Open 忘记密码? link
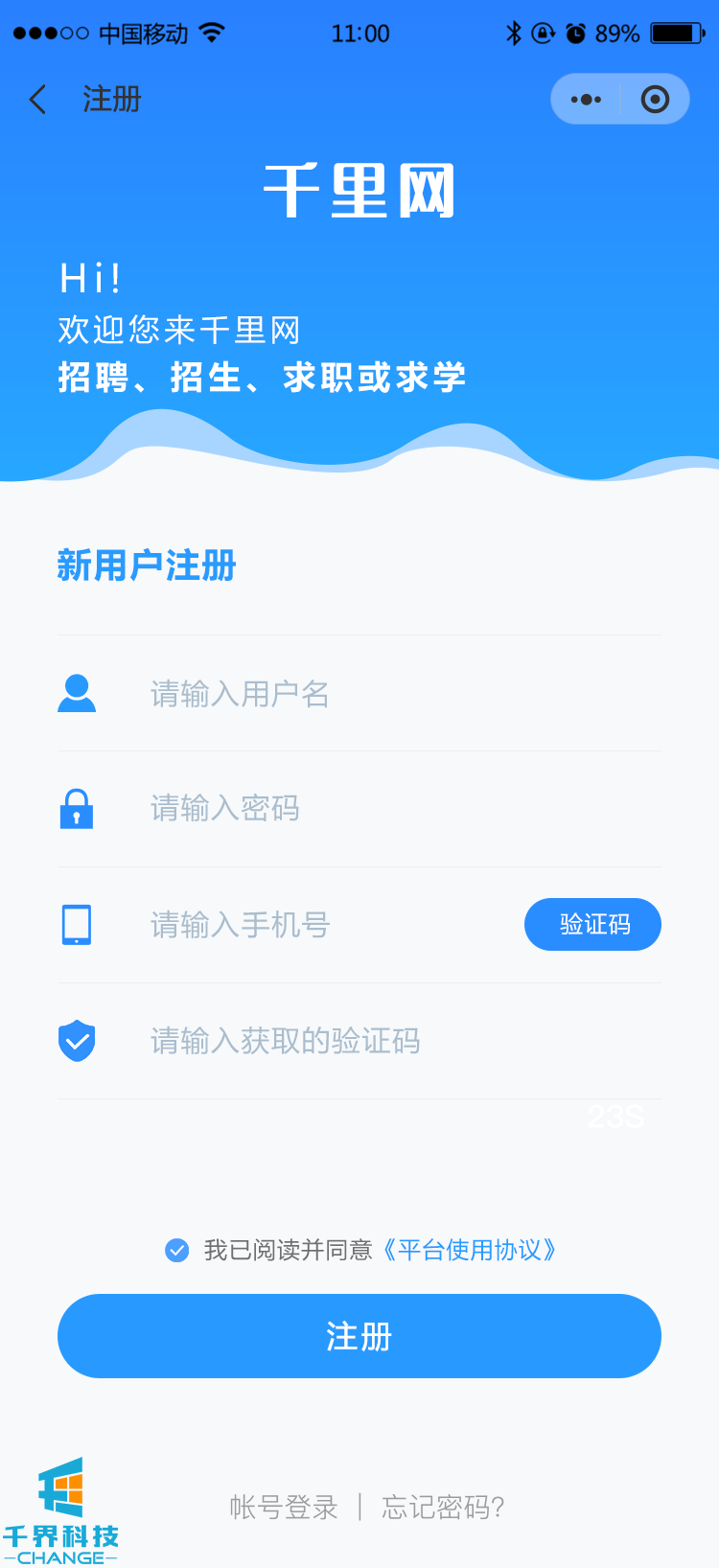Viewport: 719px width, 1568px height. (443, 1507)
